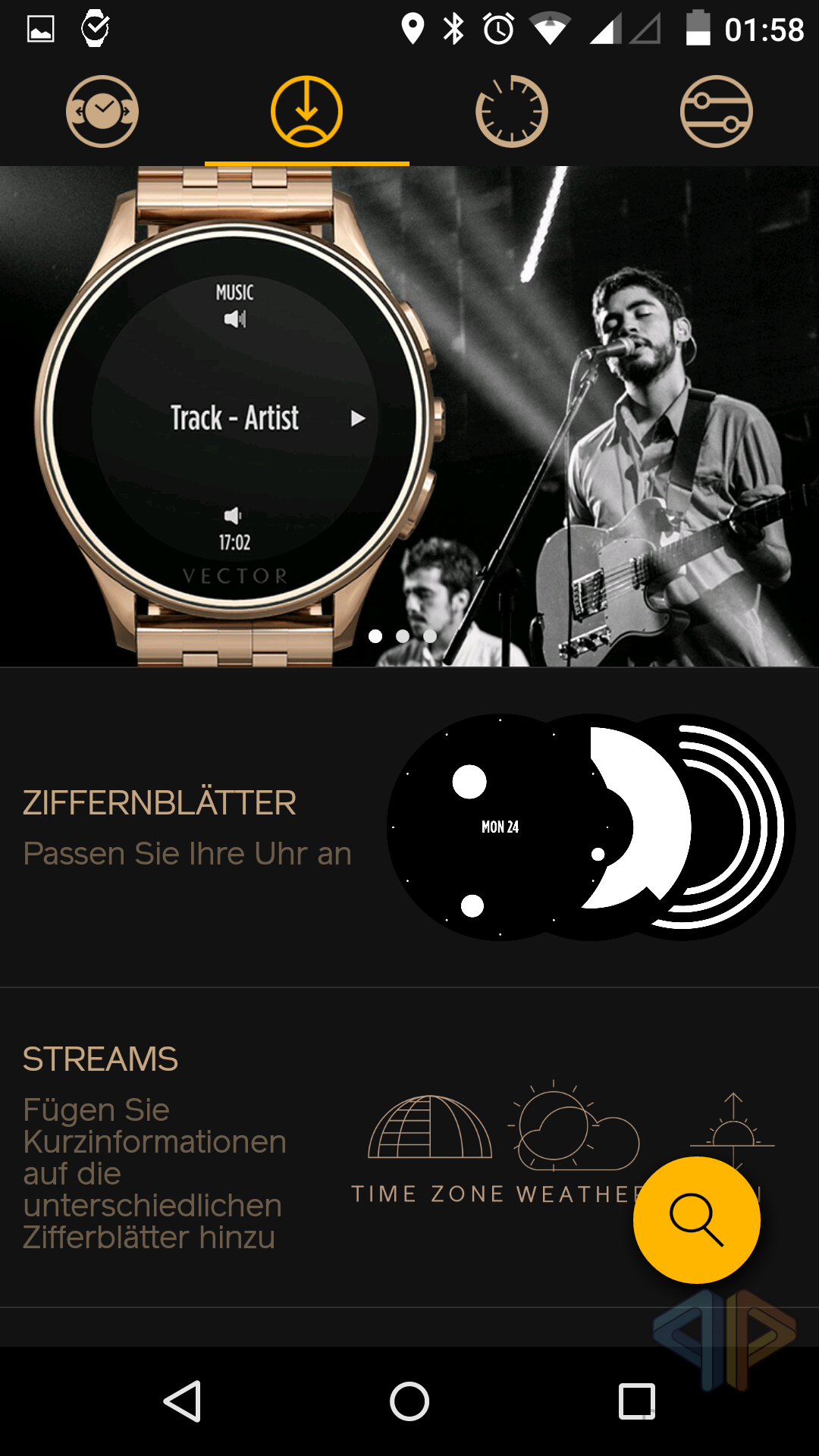Screen dimensions: 819x1456
Task: Open the music watch banner
Action: pos(409,417)
